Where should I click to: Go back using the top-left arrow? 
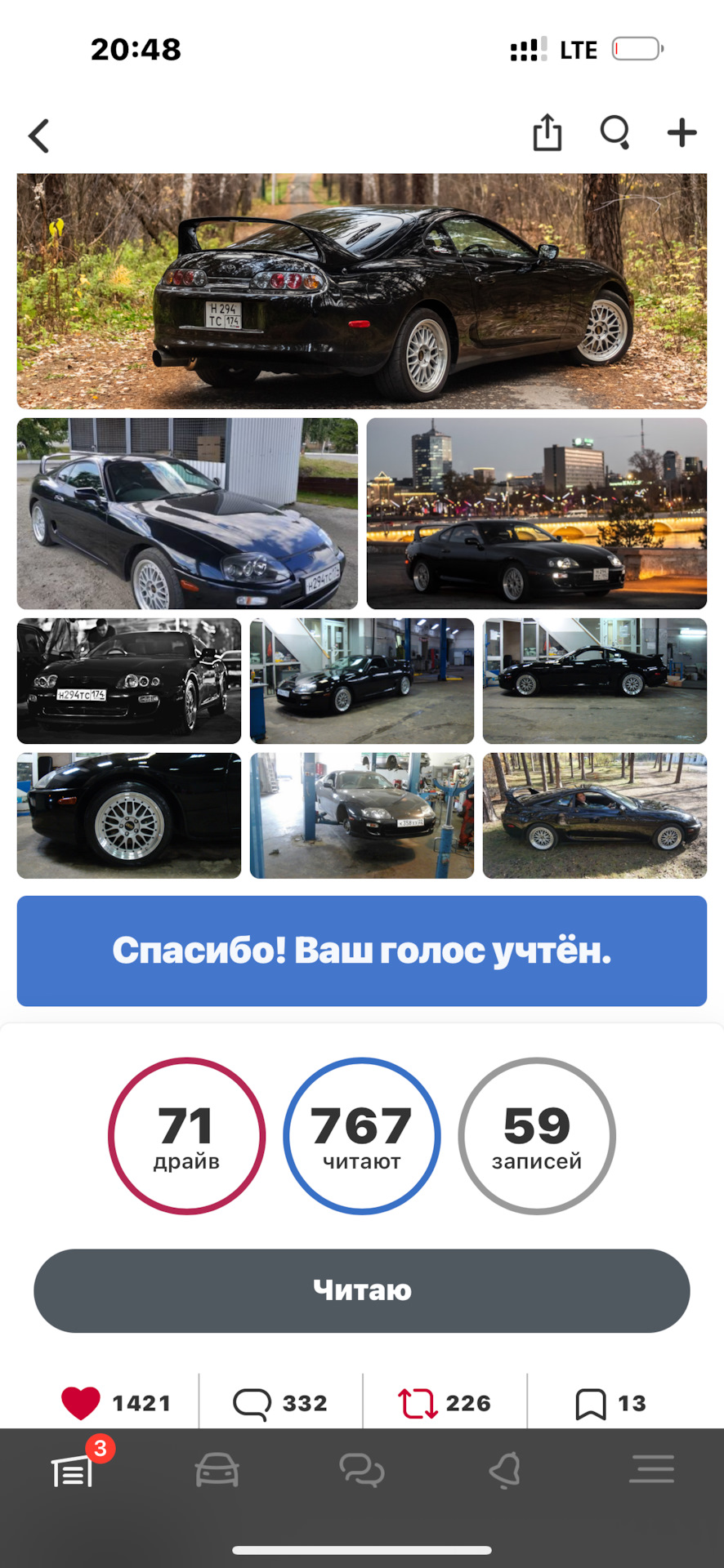coord(39,136)
